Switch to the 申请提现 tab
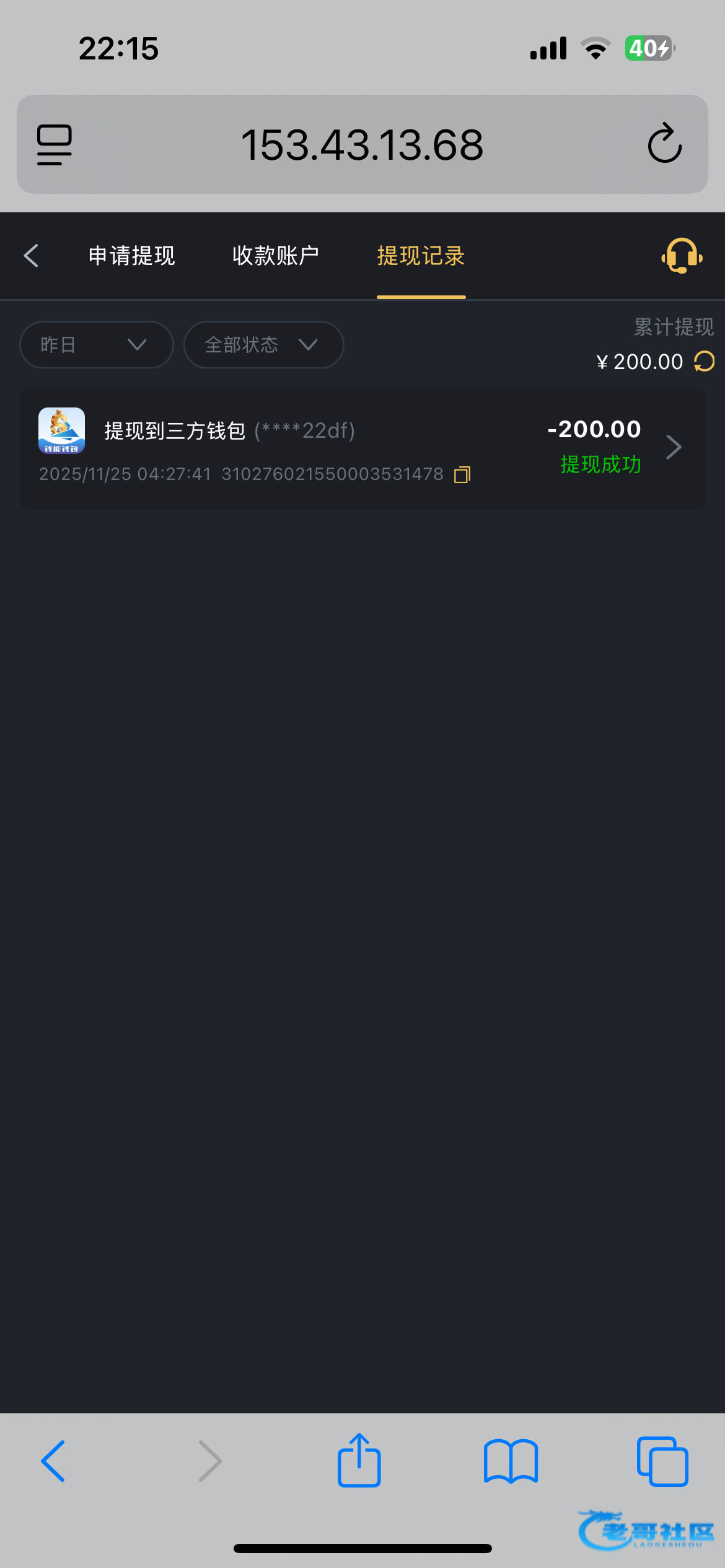 [x=131, y=256]
